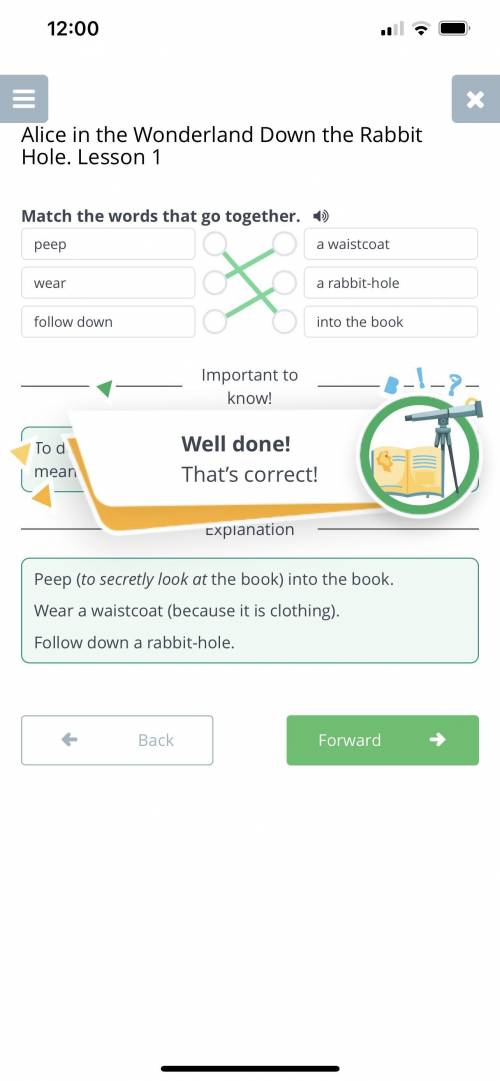Select the option 'into the book'
Image resolution: width=500 pixels, height=1081 pixels.
click(x=391, y=321)
